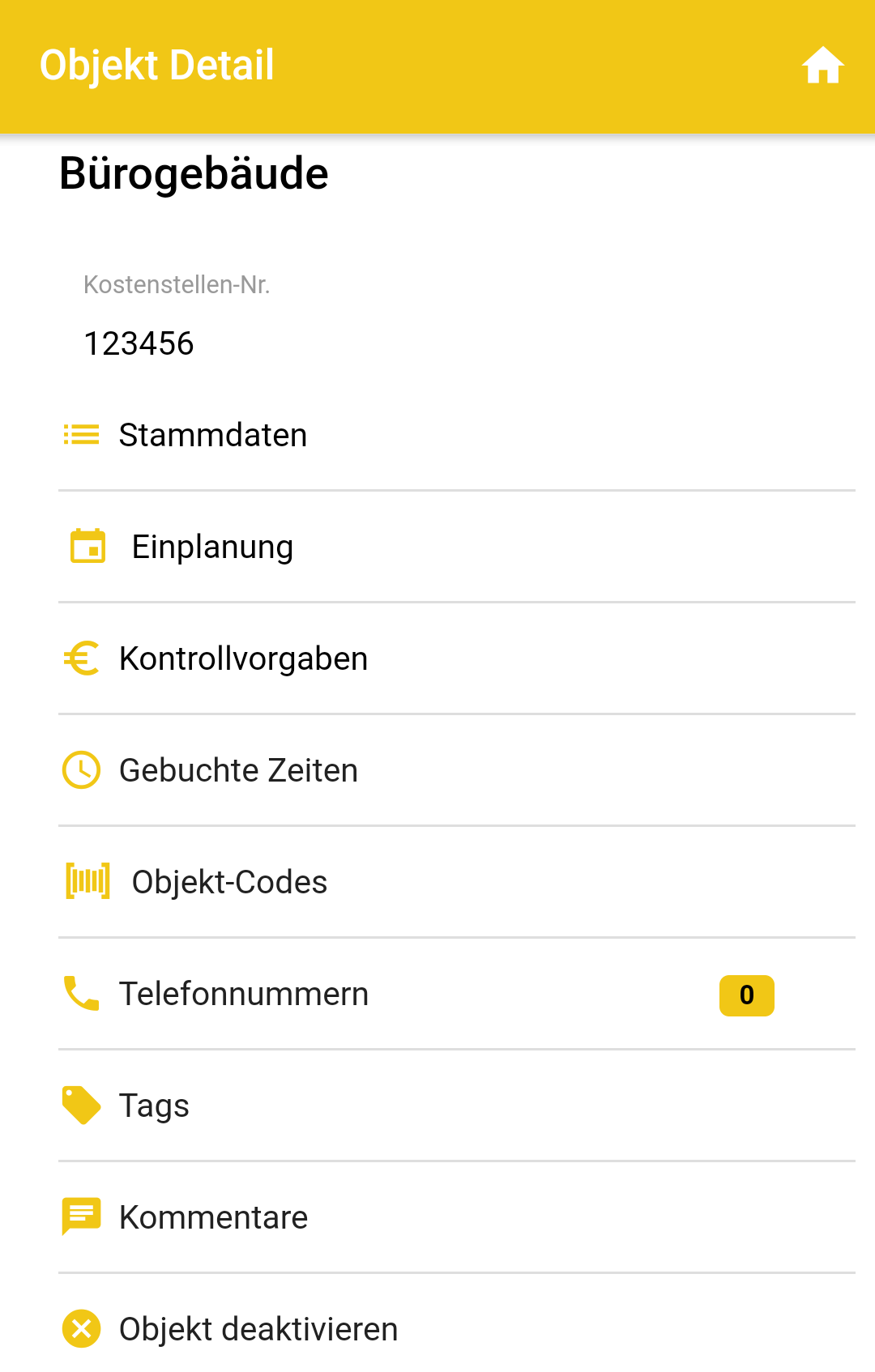Tap Objekt deaktivieren
This screenshot has width=875, height=1372.
[x=258, y=1329]
